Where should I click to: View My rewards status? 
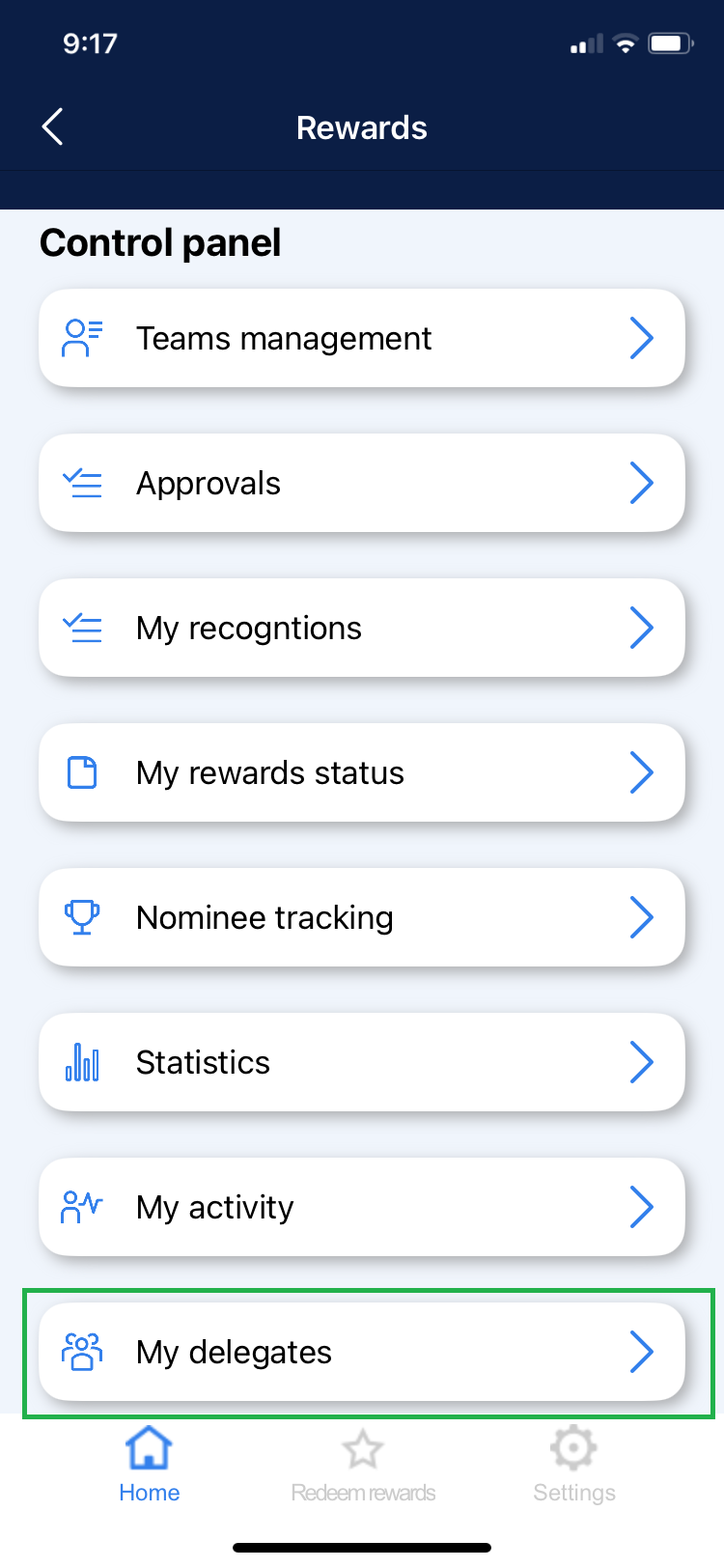coord(361,772)
